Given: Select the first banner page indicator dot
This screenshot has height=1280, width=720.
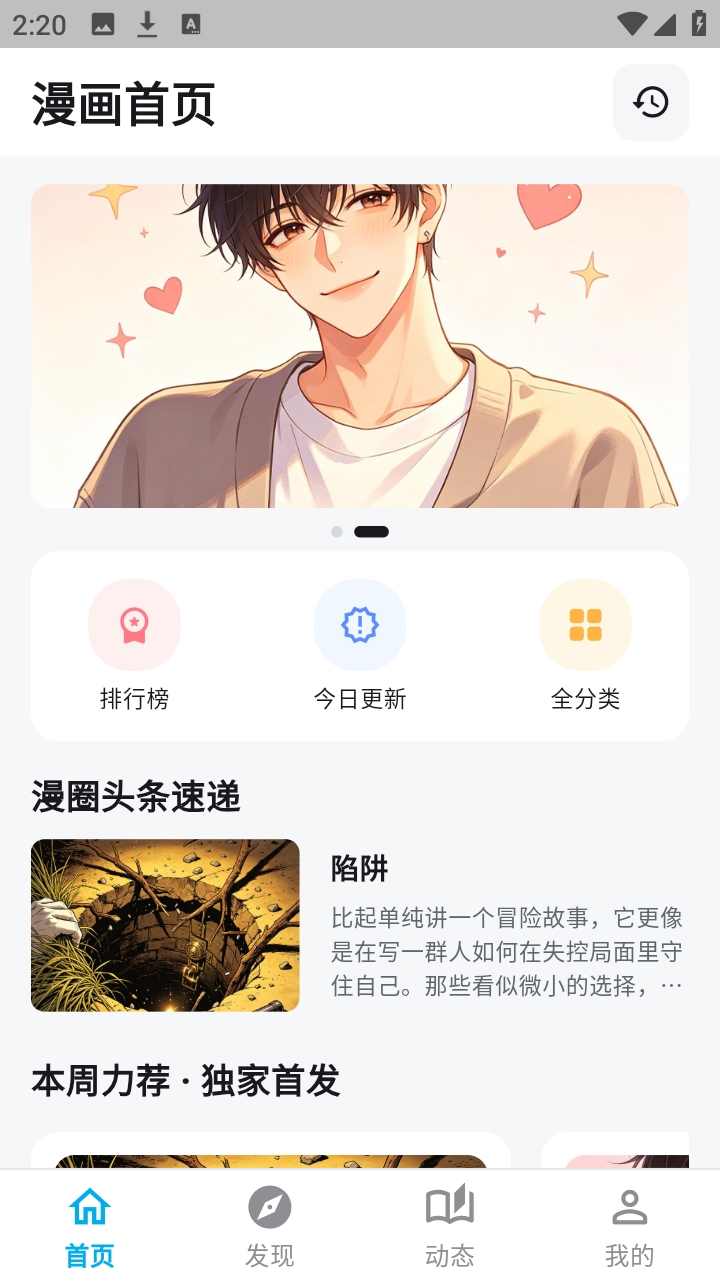Looking at the screenshot, I should click(x=337, y=532).
